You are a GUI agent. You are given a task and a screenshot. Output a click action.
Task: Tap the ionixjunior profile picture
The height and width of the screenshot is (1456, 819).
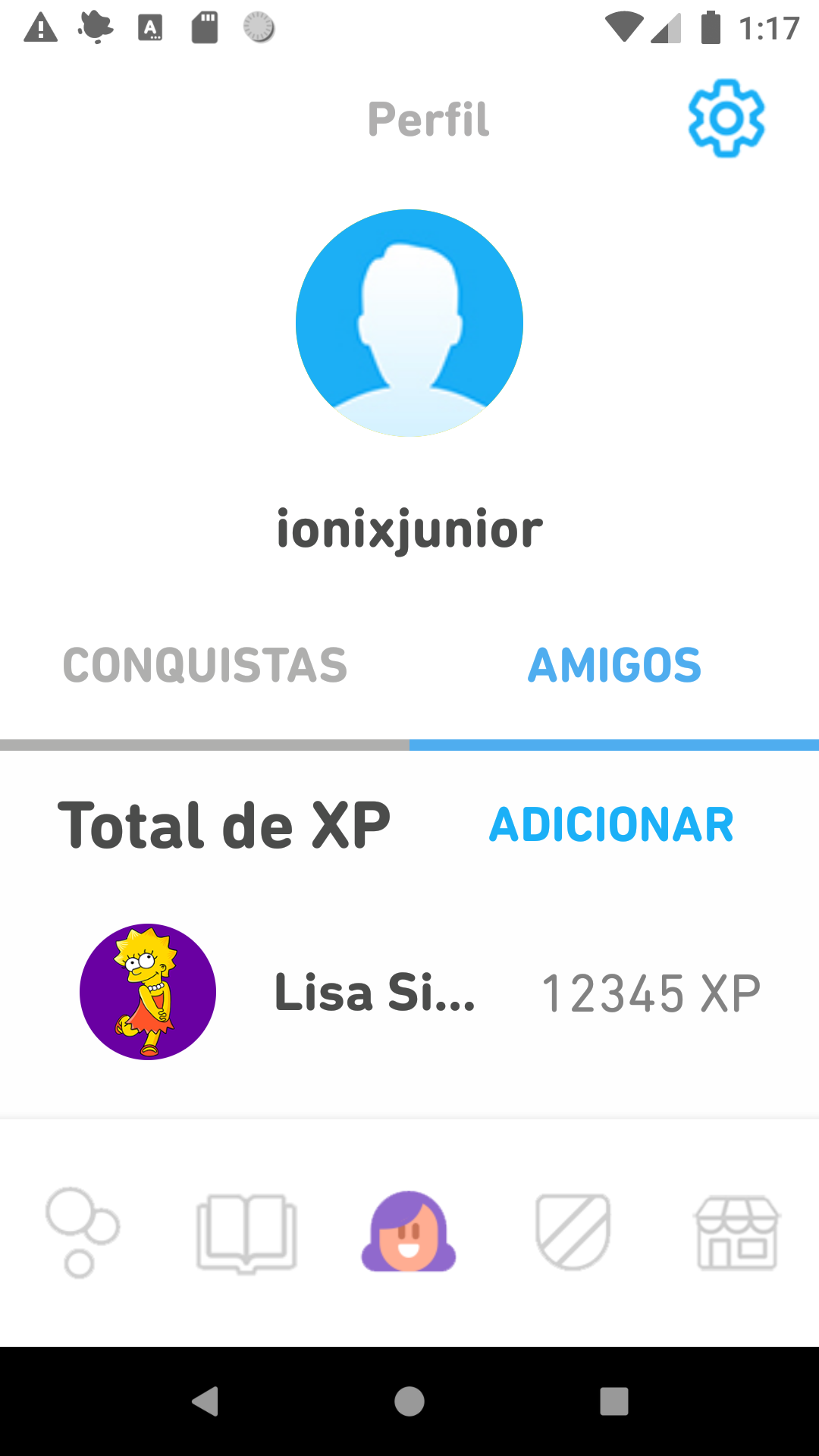coord(409,323)
